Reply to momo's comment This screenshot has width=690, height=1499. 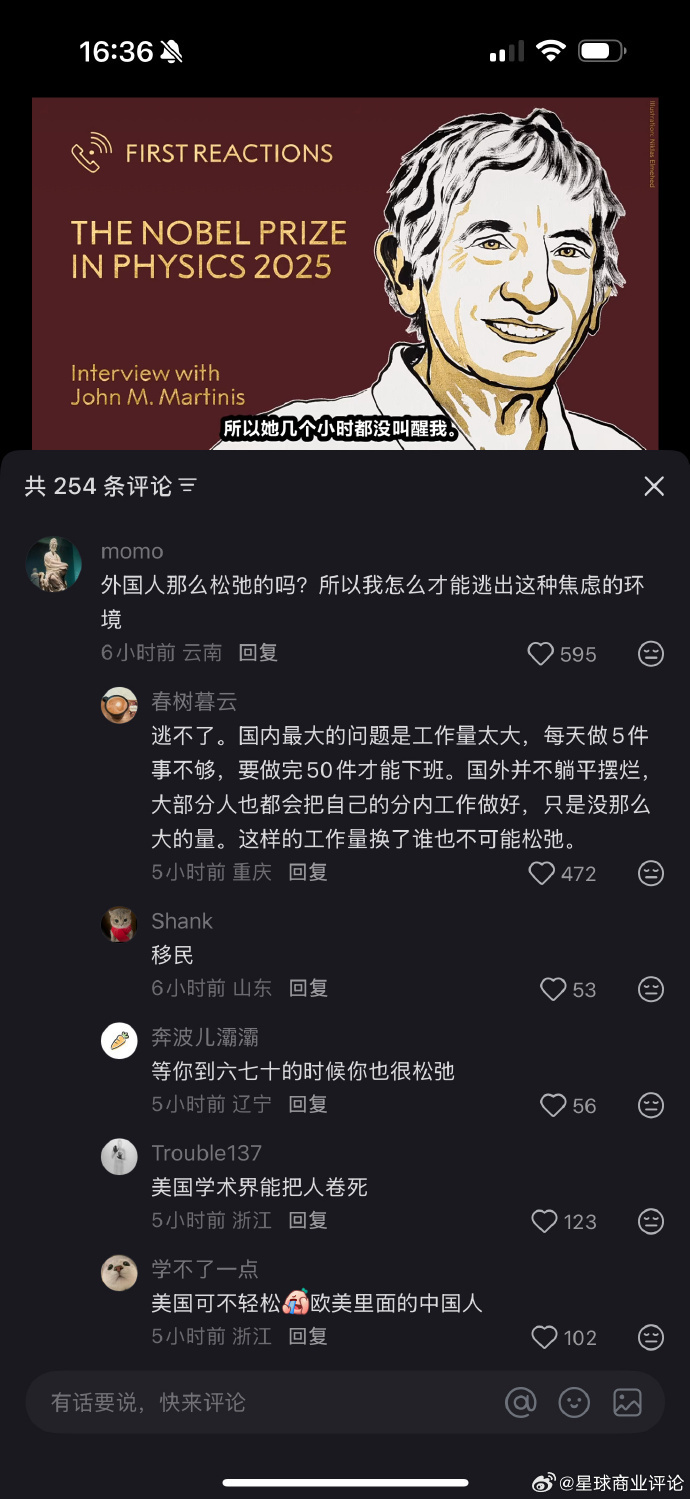258,652
